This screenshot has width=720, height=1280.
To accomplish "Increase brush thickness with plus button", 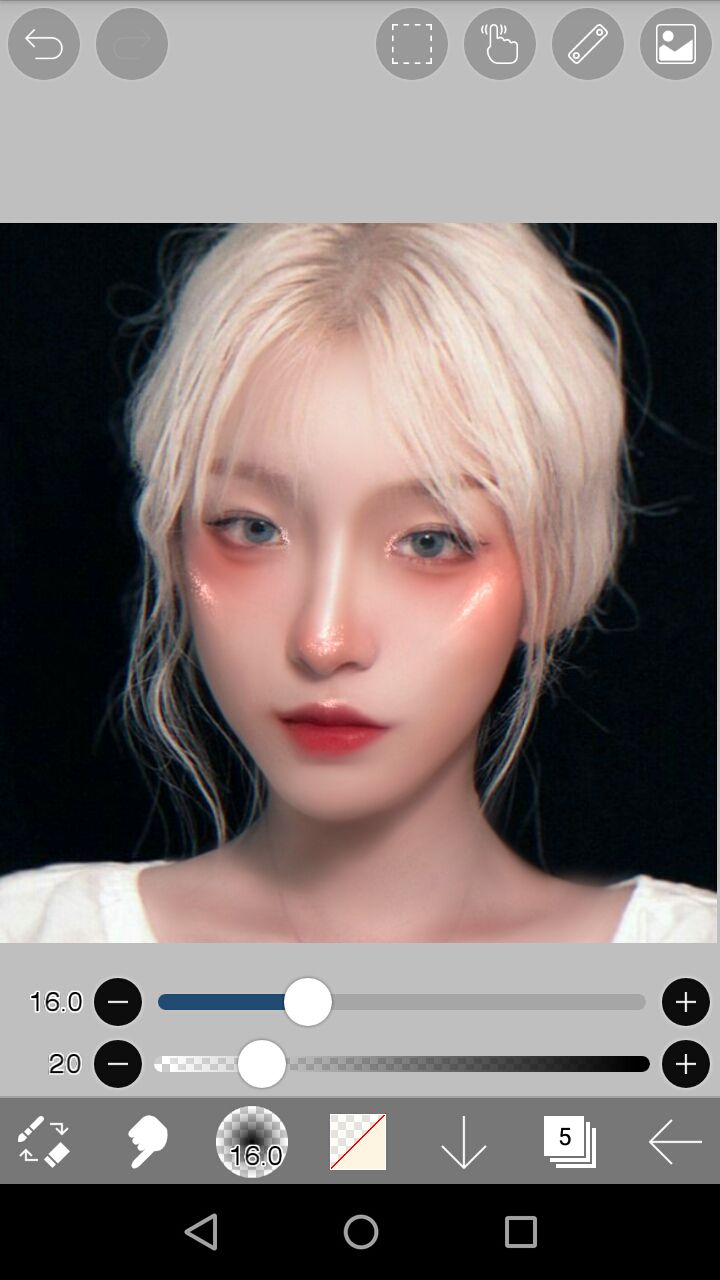I will pyautogui.click(x=686, y=1002).
